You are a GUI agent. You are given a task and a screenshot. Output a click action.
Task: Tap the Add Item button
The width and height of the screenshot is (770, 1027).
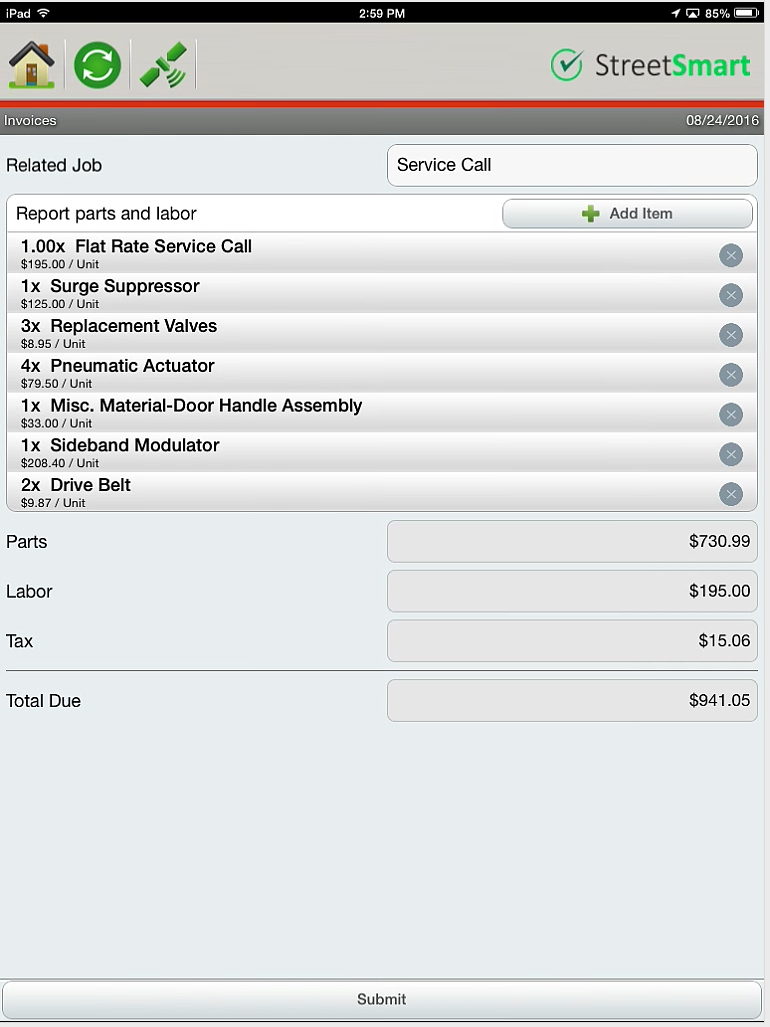tap(627, 214)
